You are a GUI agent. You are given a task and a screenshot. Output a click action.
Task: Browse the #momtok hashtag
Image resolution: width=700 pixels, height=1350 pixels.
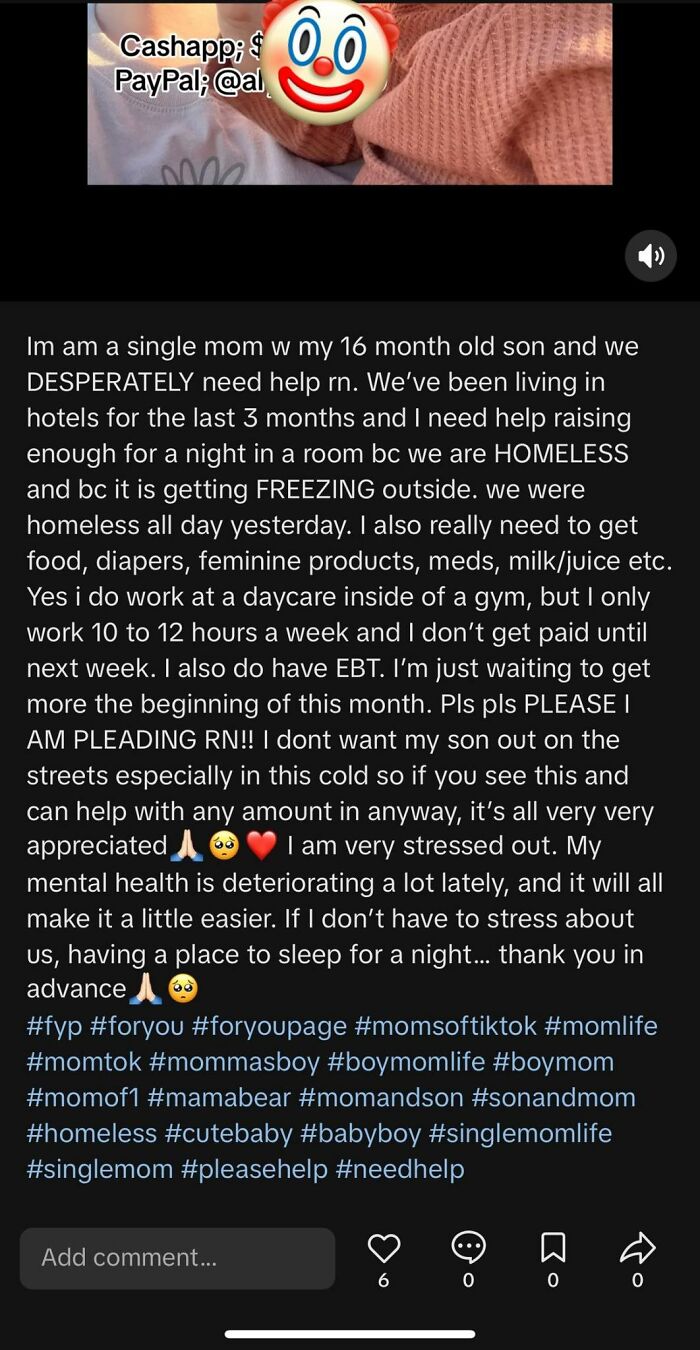(x=84, y=1062)
